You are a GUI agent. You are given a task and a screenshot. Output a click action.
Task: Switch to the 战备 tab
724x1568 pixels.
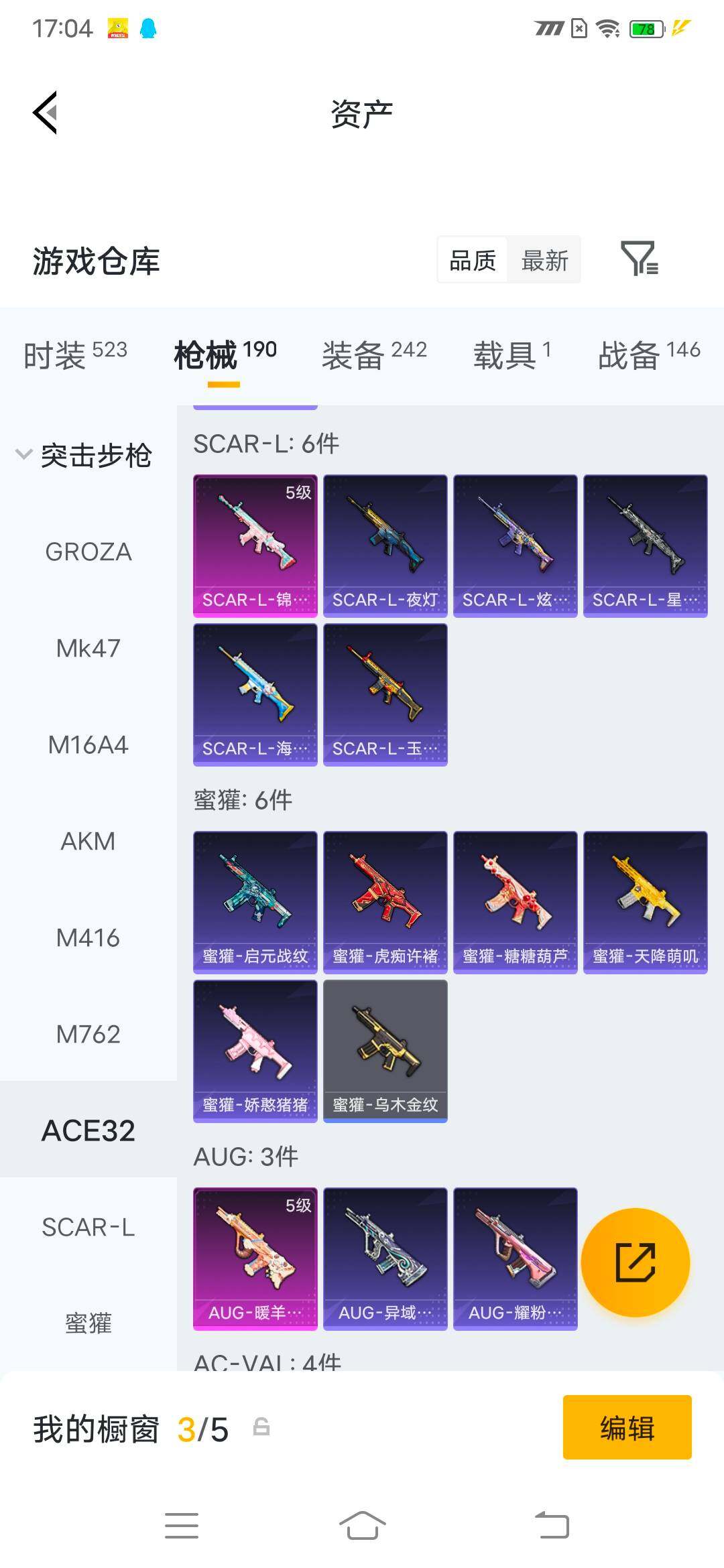649,354
